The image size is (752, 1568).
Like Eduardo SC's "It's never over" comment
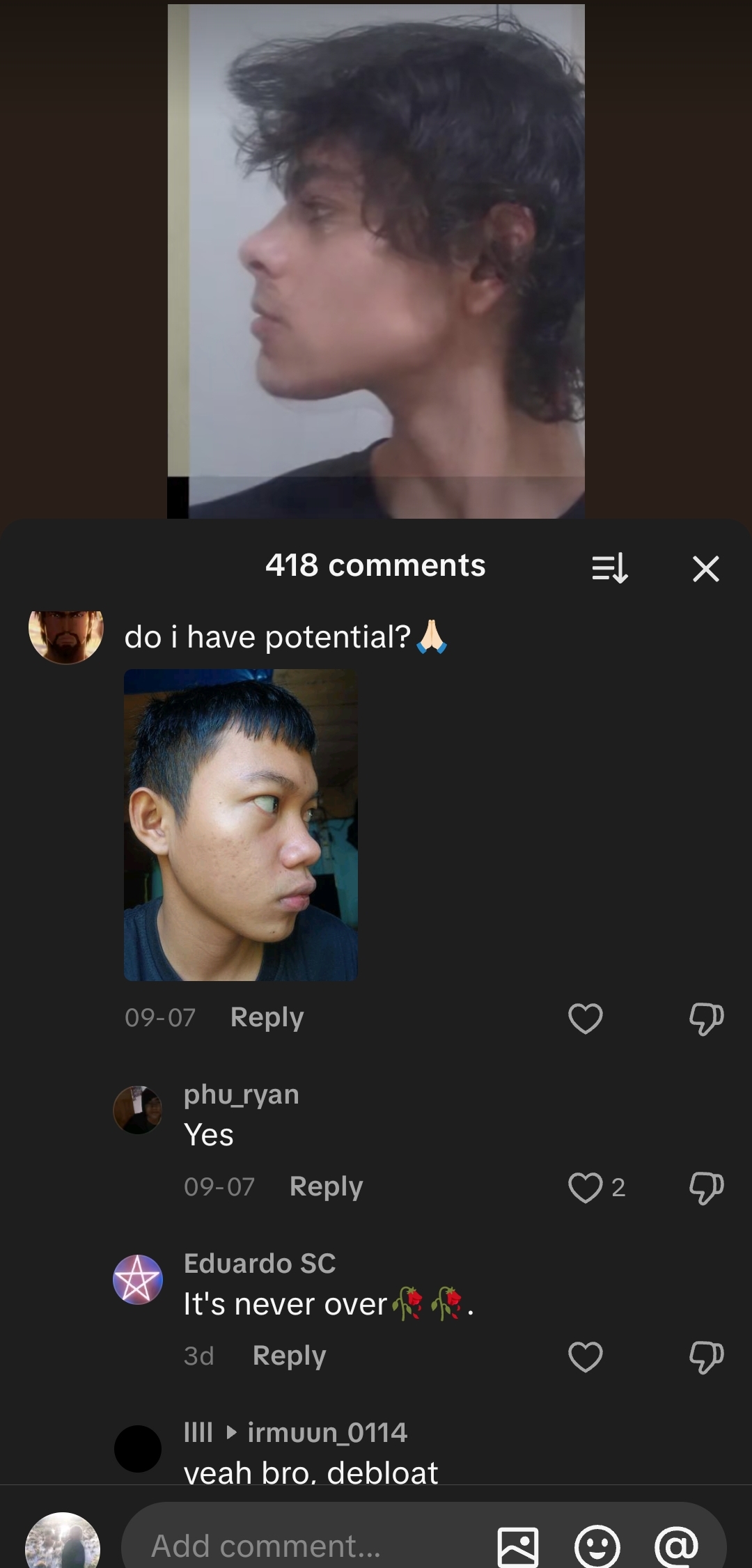[x=585, y=1356]
